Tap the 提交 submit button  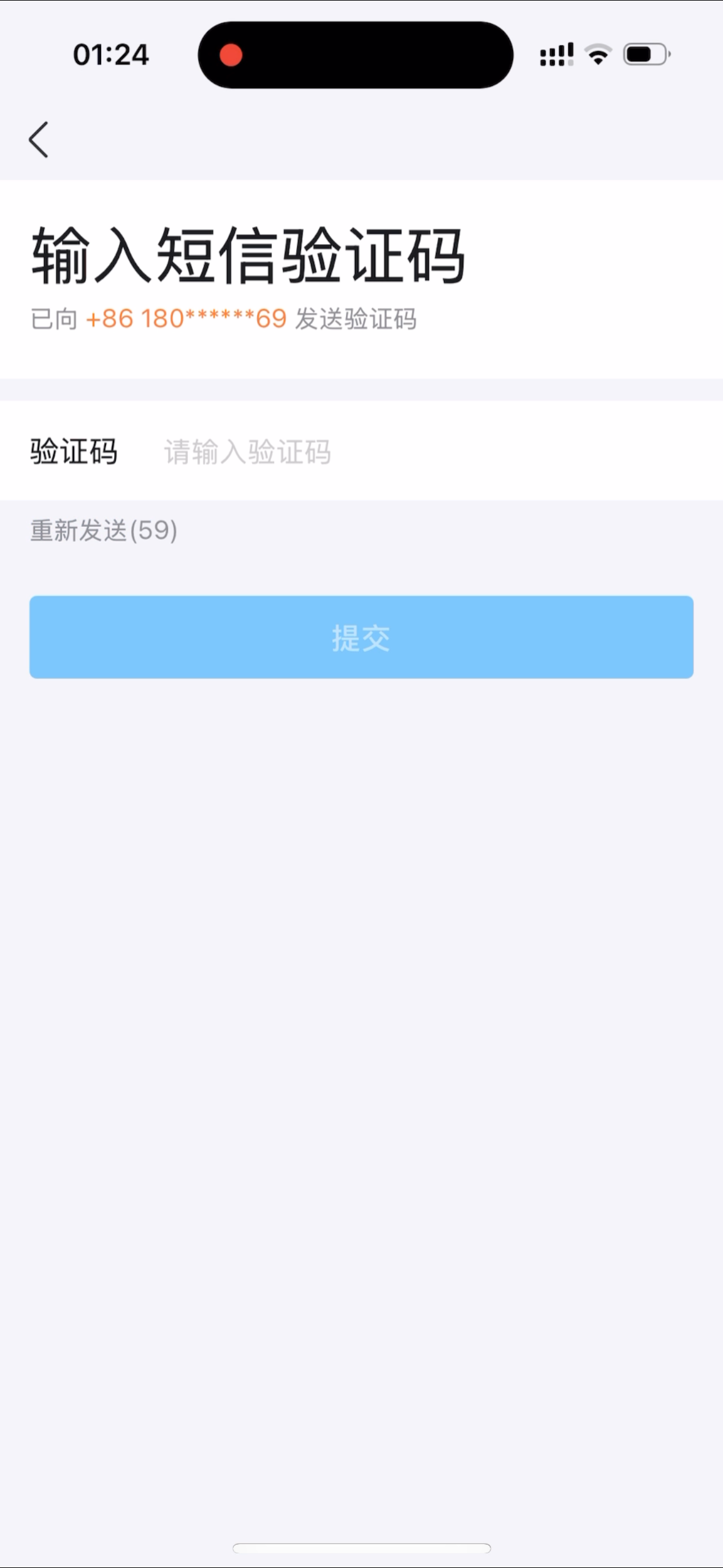(x=361, y=637)
